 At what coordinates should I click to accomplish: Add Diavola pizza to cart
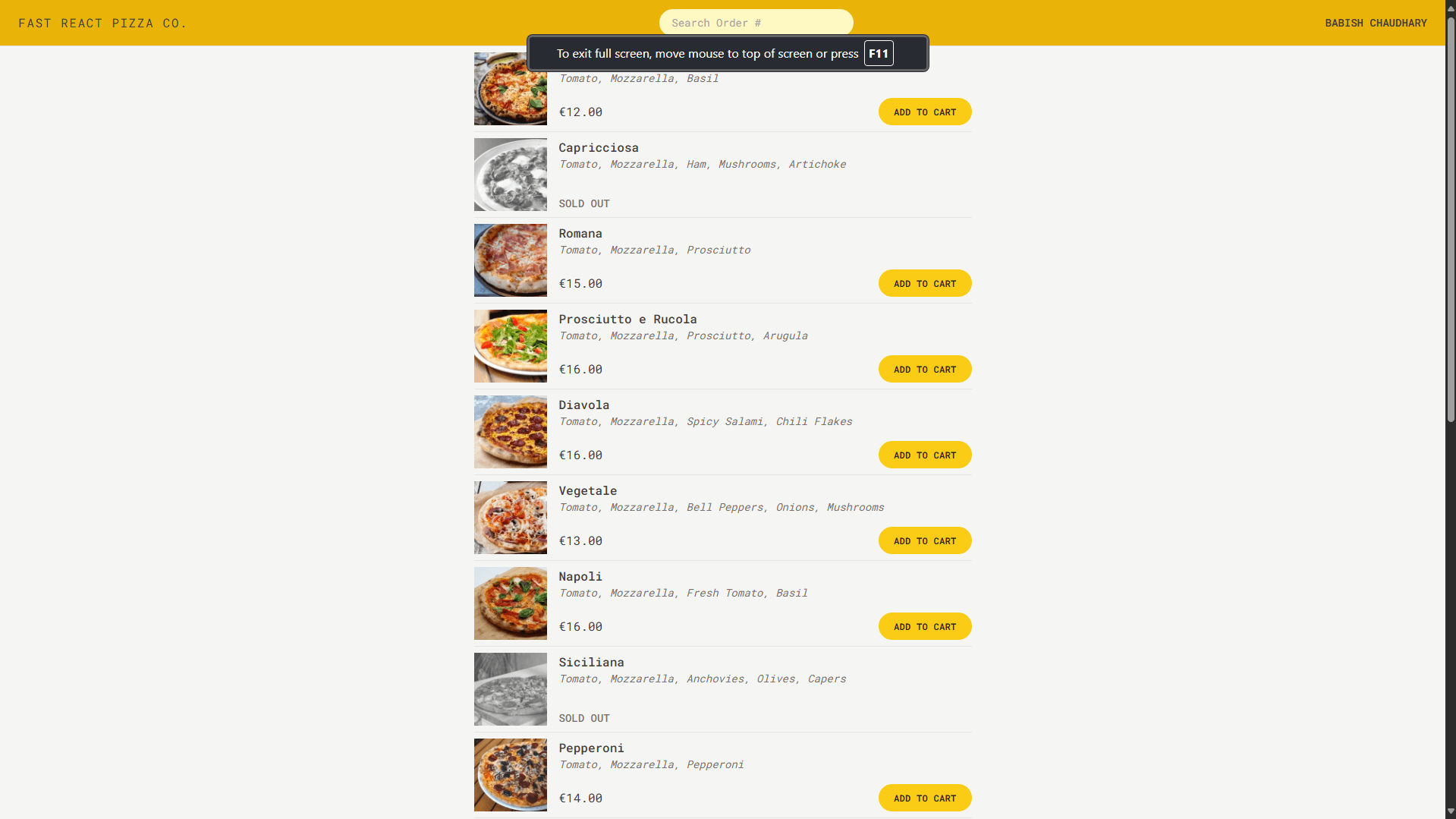pos(924,455)
